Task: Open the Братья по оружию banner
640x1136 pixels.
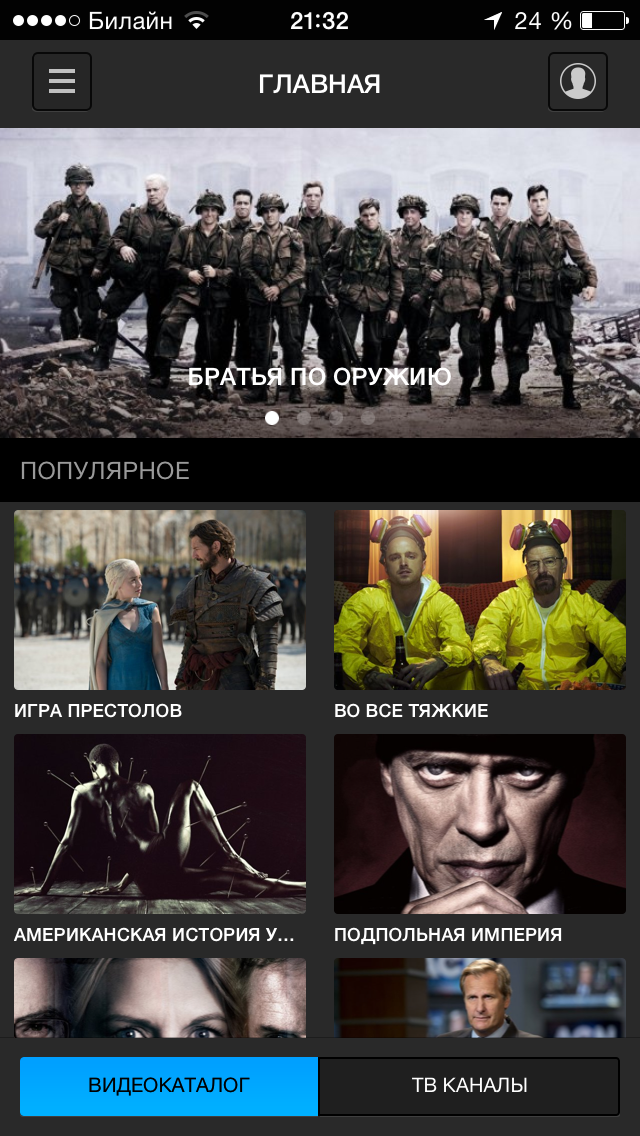Action: pyautogui.click(x=320, y=280)
